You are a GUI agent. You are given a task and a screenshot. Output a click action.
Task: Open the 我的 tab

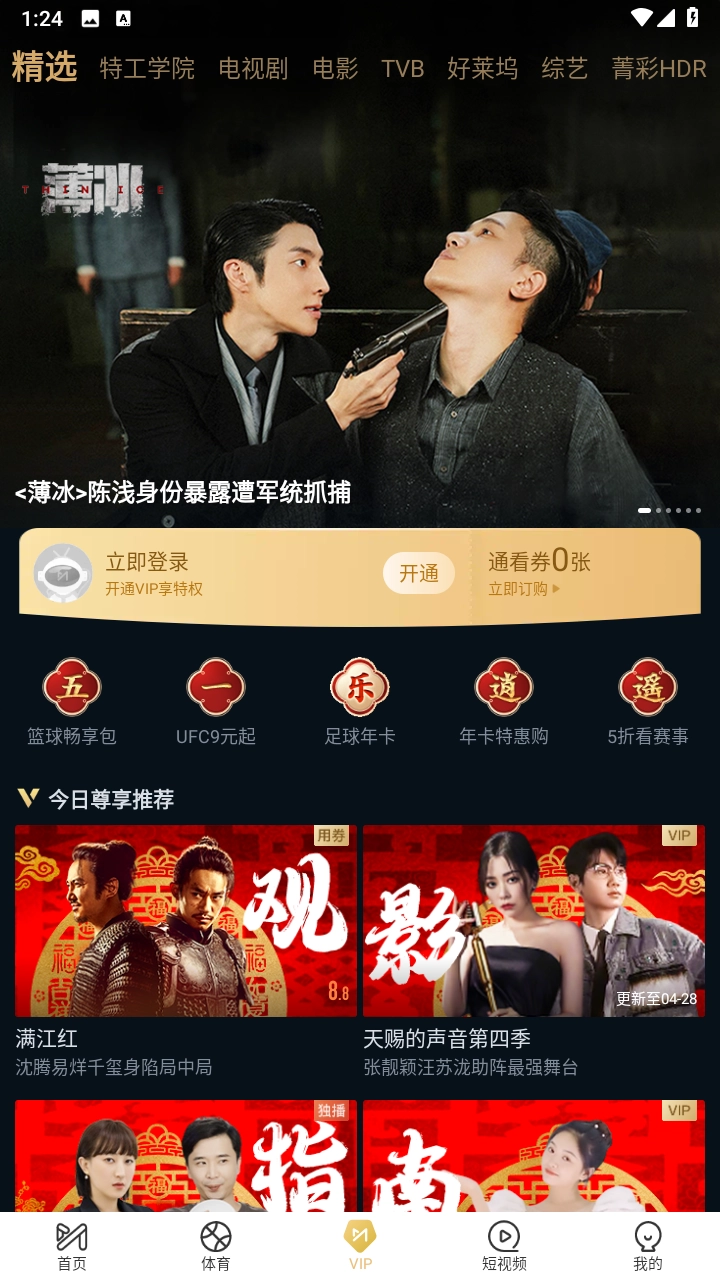[x=648, y=1246]
